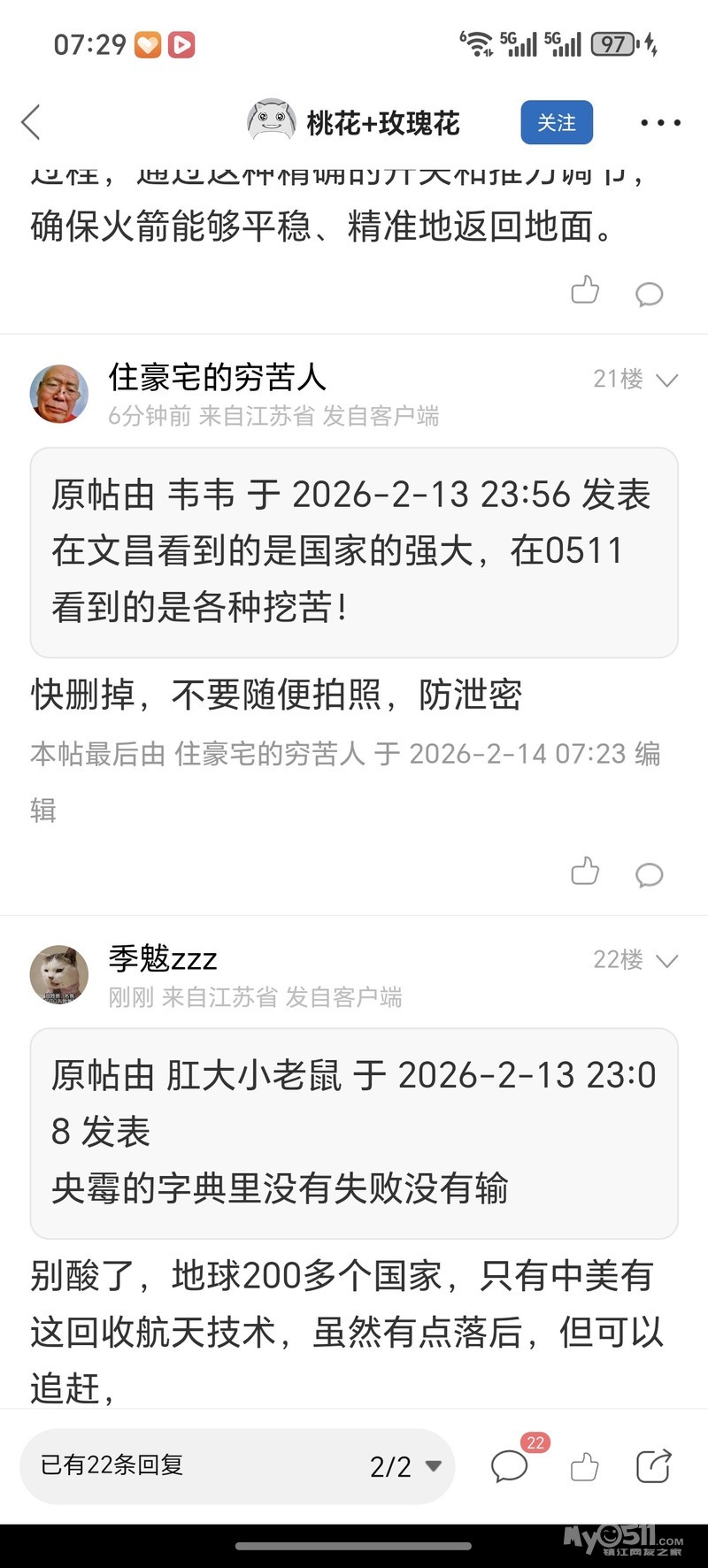The image size is (708, 1568).
Task: Open the three-dot overflow menu
Action: click(x=660, y=122)
